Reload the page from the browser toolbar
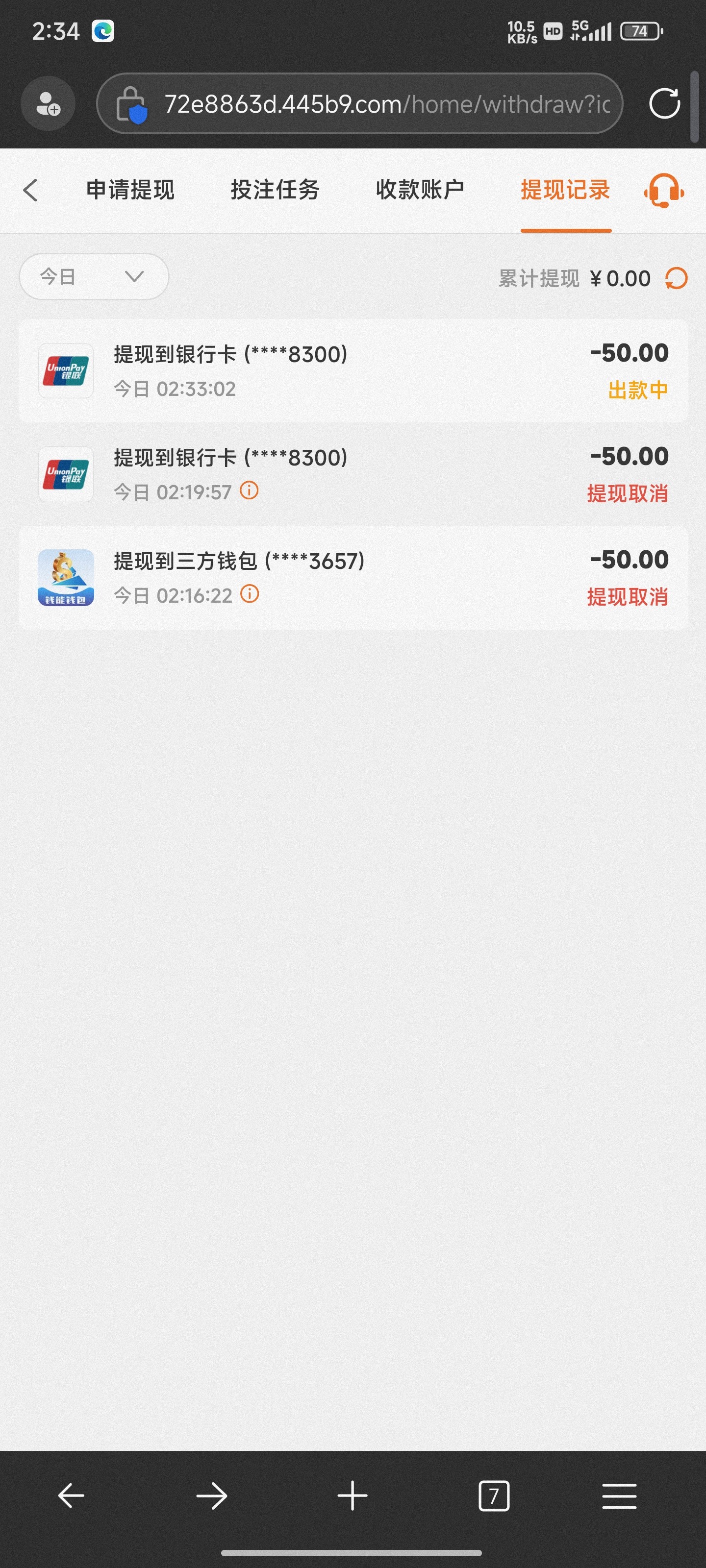Viewport: 706px width, 1568px height. coord(664,103)
